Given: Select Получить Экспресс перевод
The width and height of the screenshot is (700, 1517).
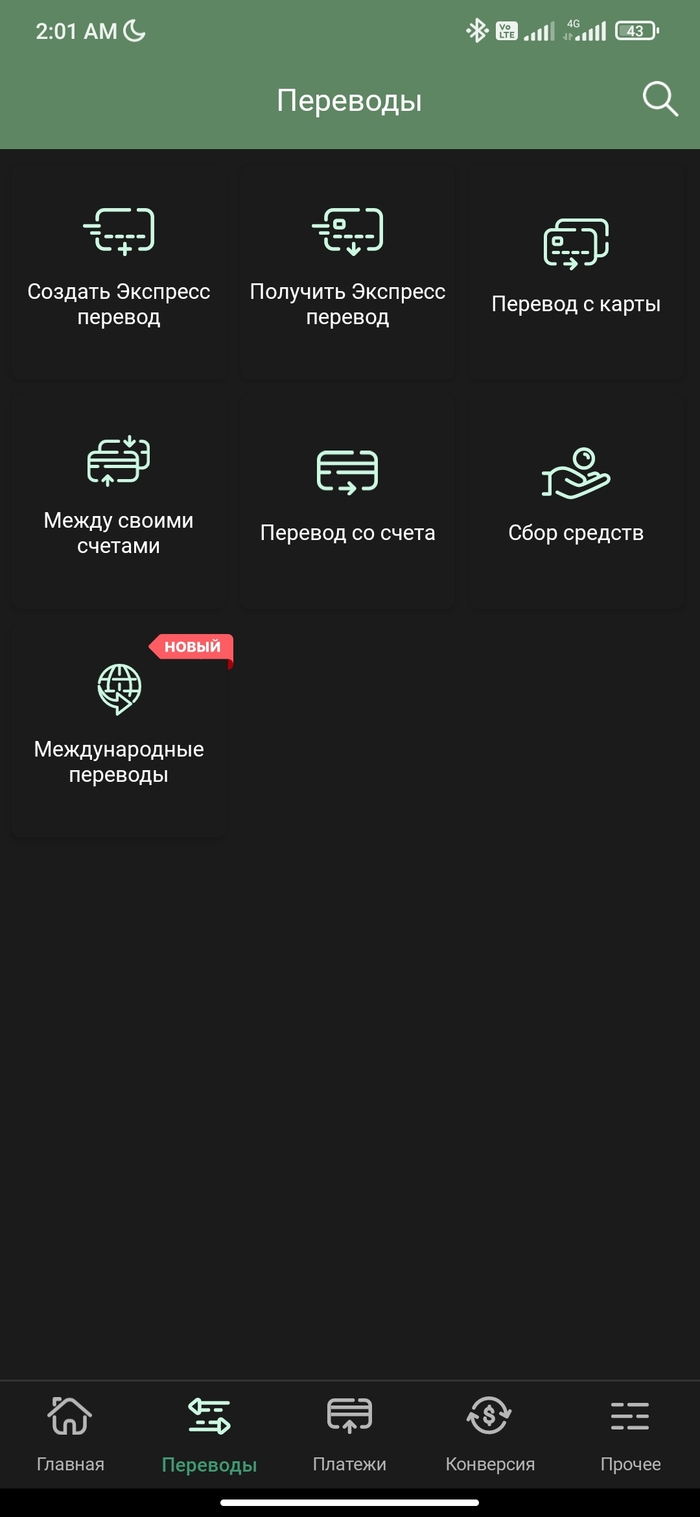Looking at the screenshot, I should (x=347, y=270).
